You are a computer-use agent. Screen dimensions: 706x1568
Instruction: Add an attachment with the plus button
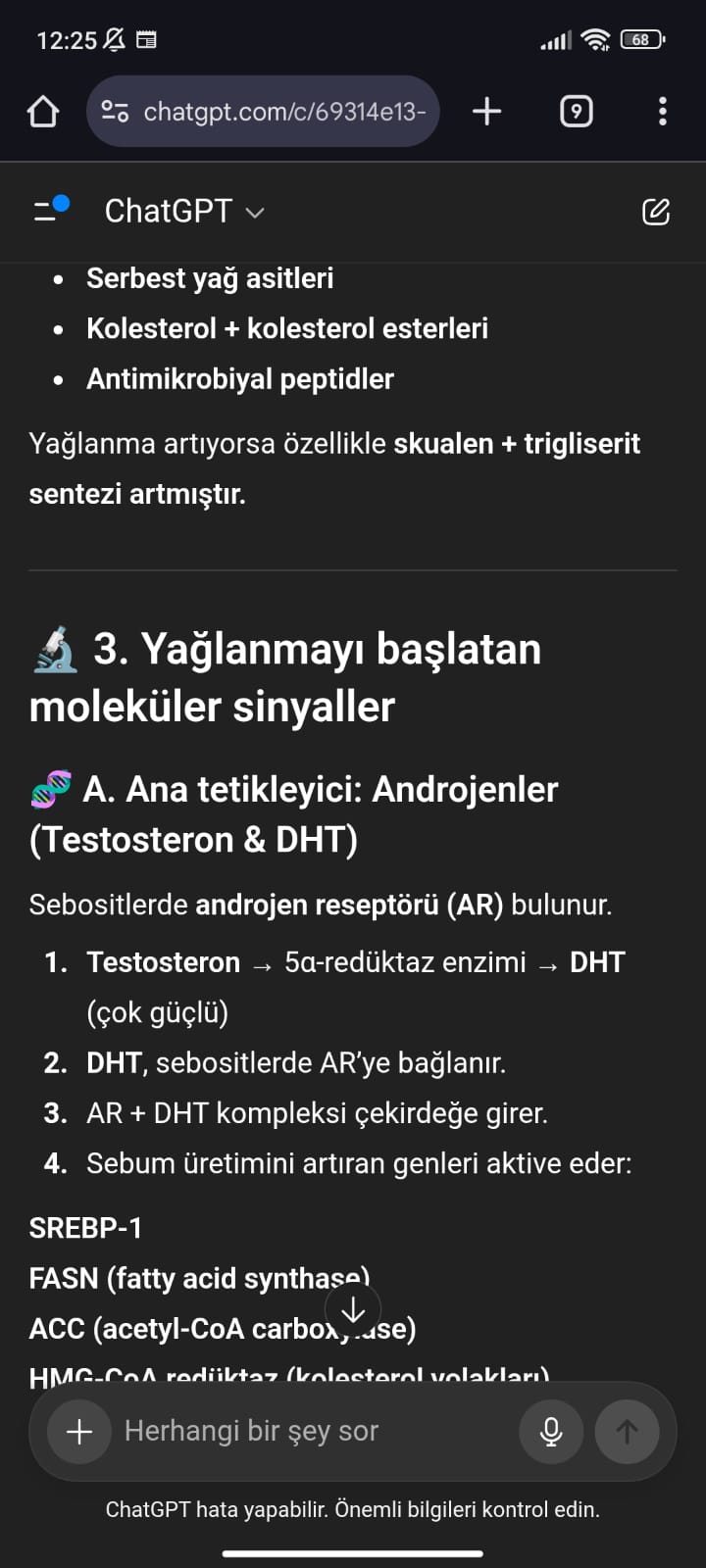tap(79, 1432)
